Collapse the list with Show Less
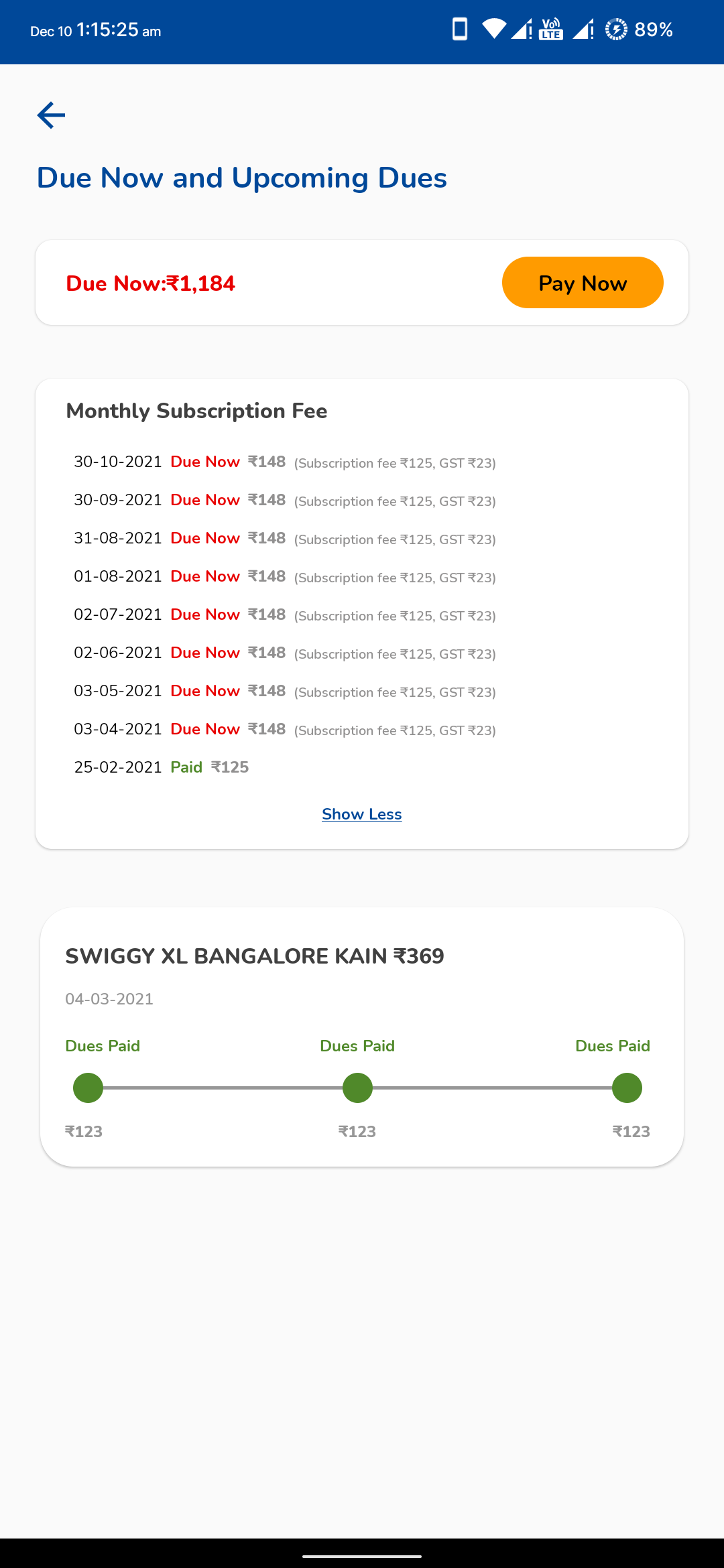Screen dimensions: 724x1568 pos(362,814)
